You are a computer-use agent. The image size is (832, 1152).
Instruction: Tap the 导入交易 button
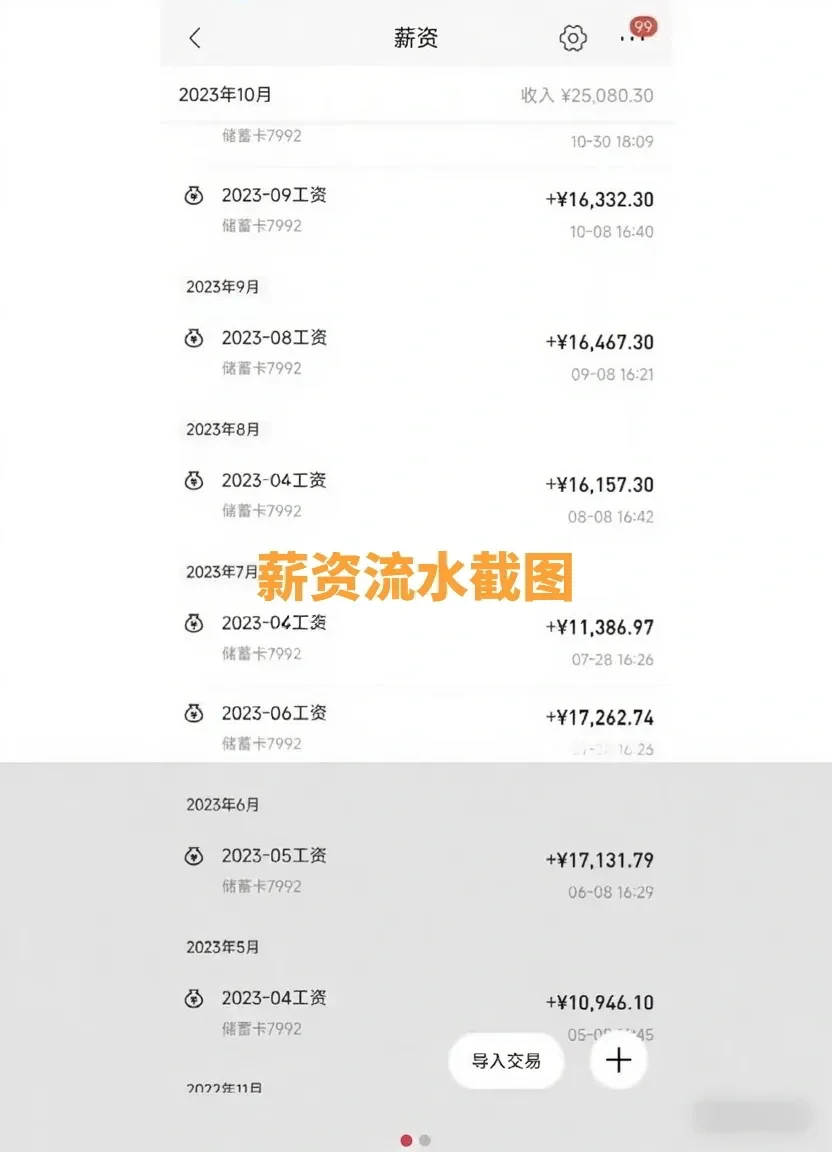(x=504, y=1061)
